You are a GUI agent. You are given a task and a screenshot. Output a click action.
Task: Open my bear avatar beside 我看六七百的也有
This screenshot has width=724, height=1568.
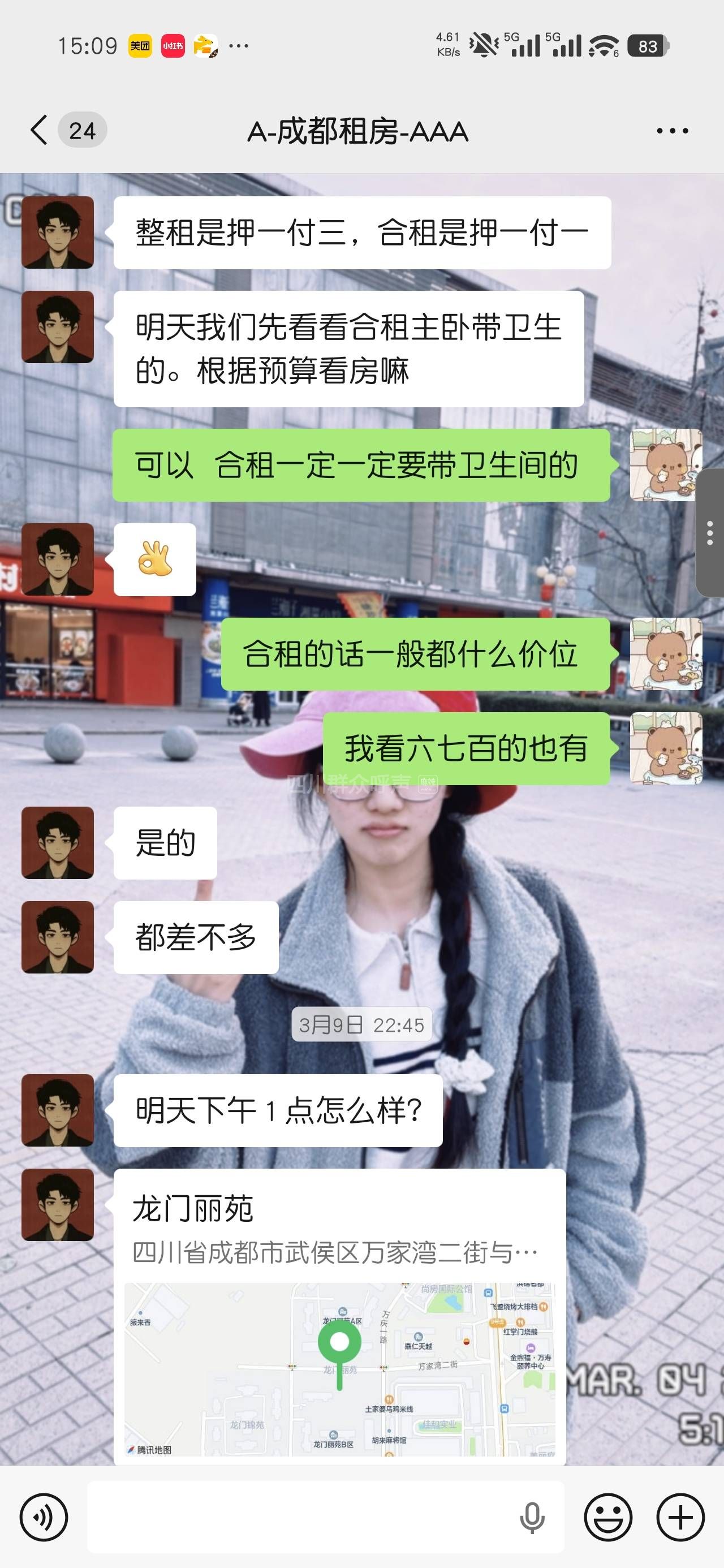(666, 748)
